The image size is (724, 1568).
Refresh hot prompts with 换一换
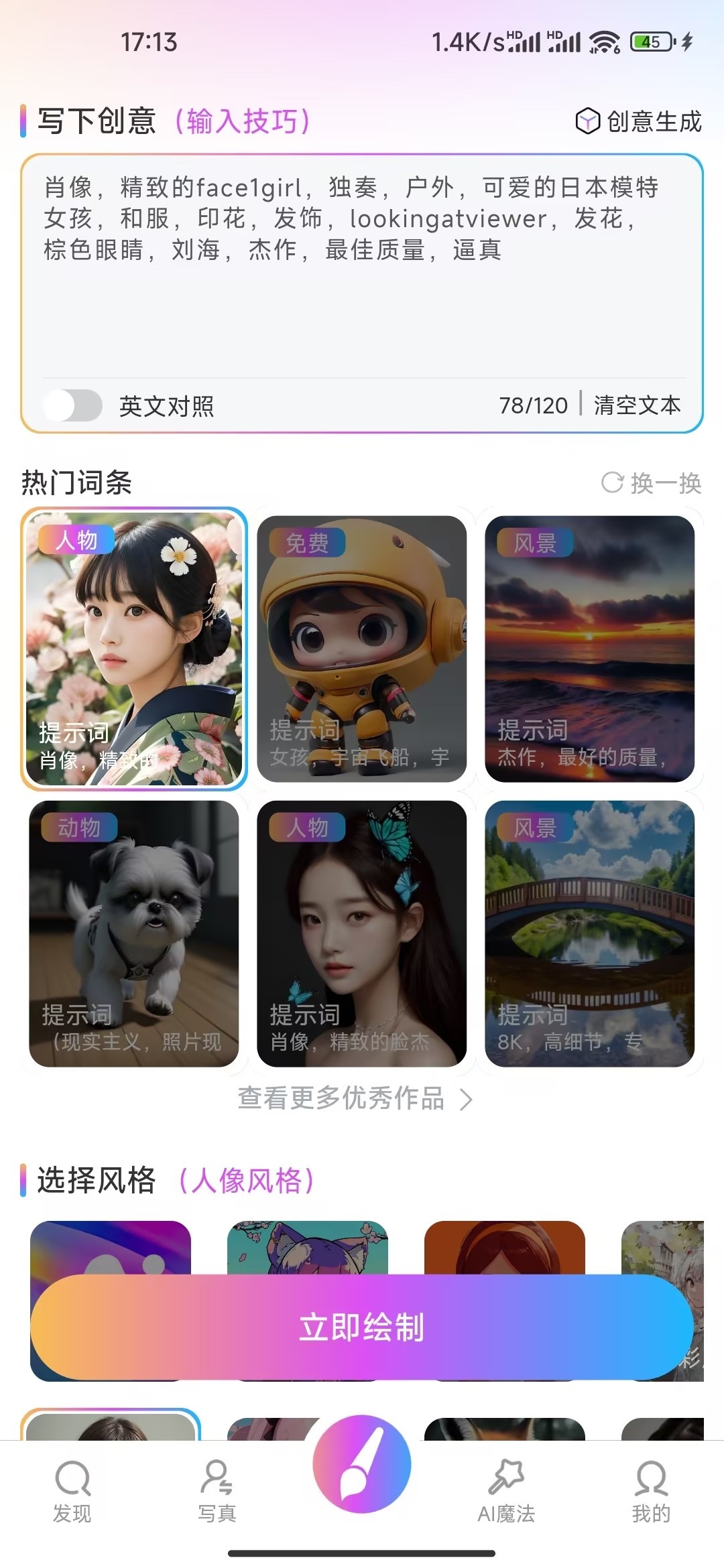click(x=651, y=482)
